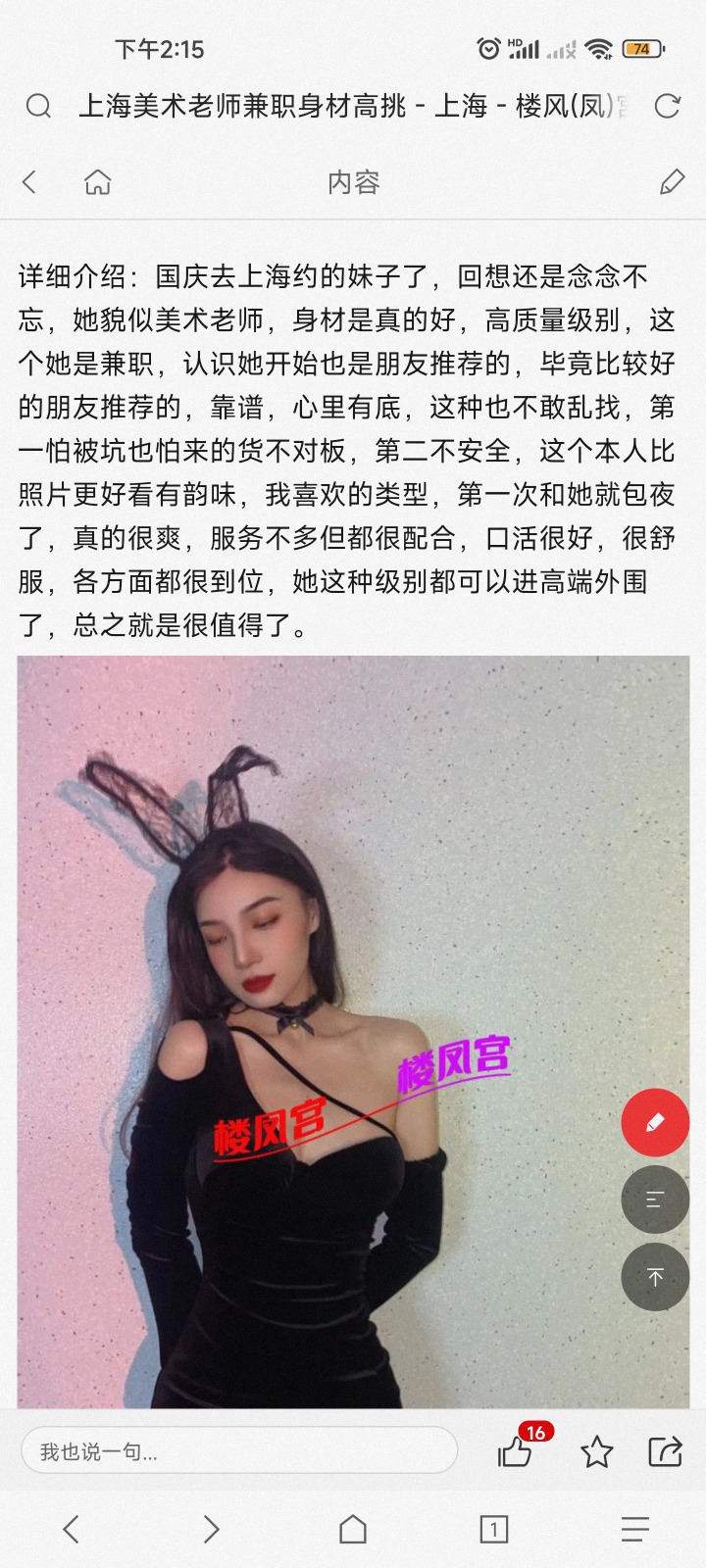Open the browser home page
Viewport: 706px width, 1568px height.
[353, 1529]
